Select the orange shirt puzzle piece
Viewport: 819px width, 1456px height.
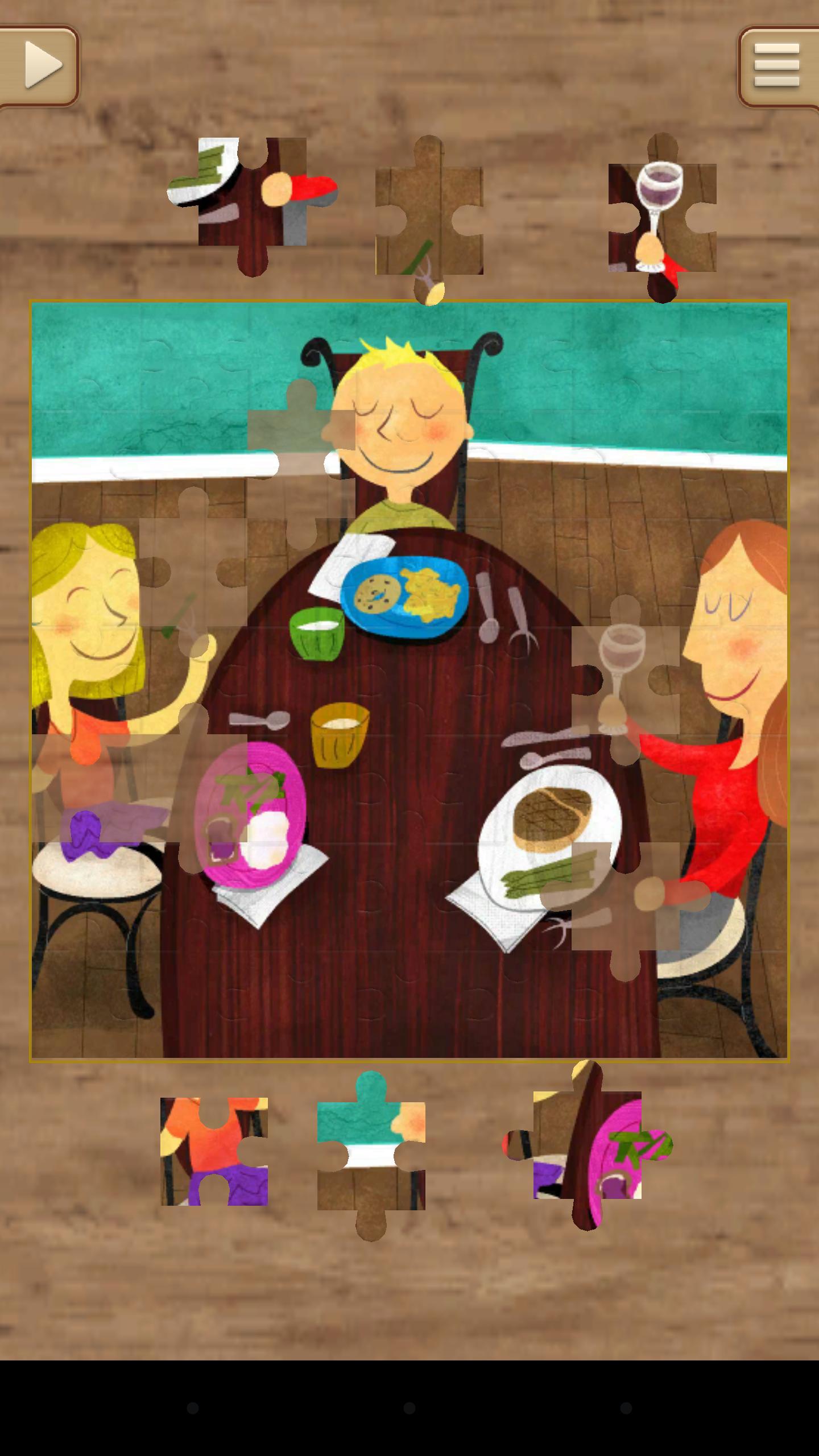pos(213,1151)
